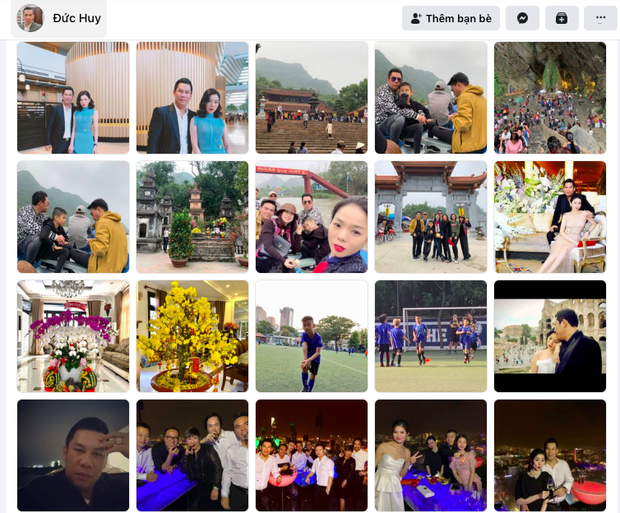Open the Messenger chat icon
Viewport: 620px width, 513px height.
[522, 18]
